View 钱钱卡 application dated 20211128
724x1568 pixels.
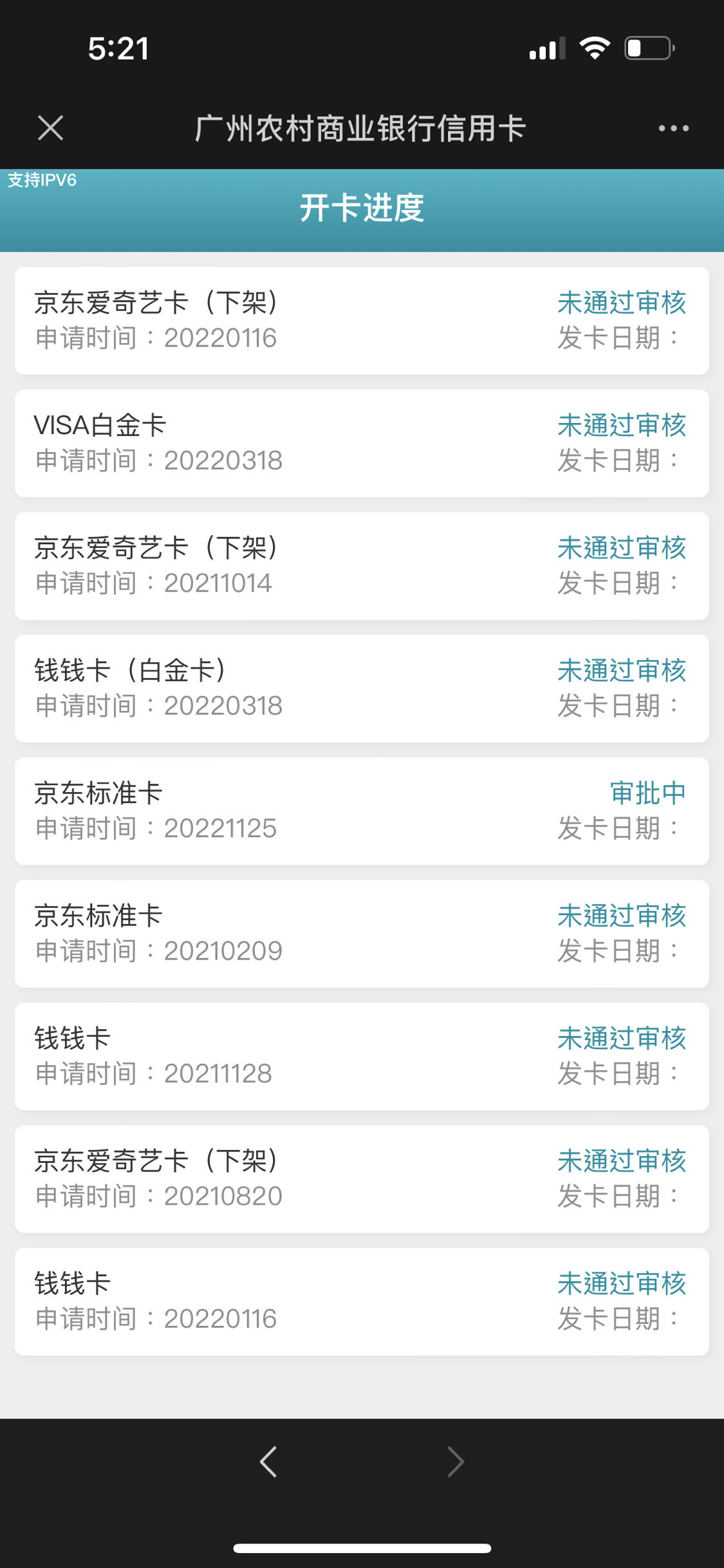(x=362, y=1056)
